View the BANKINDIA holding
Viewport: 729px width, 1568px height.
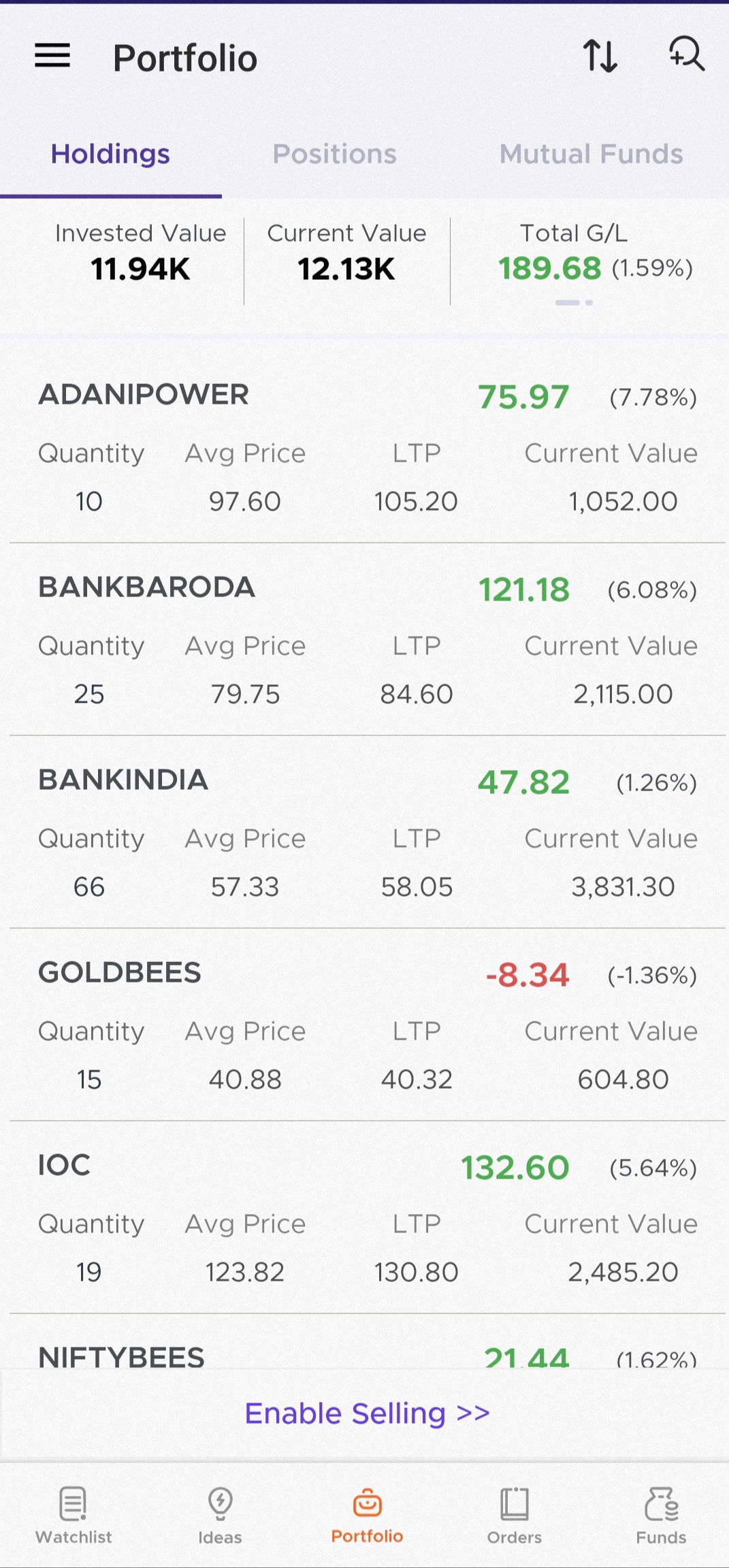coord(123,780)
